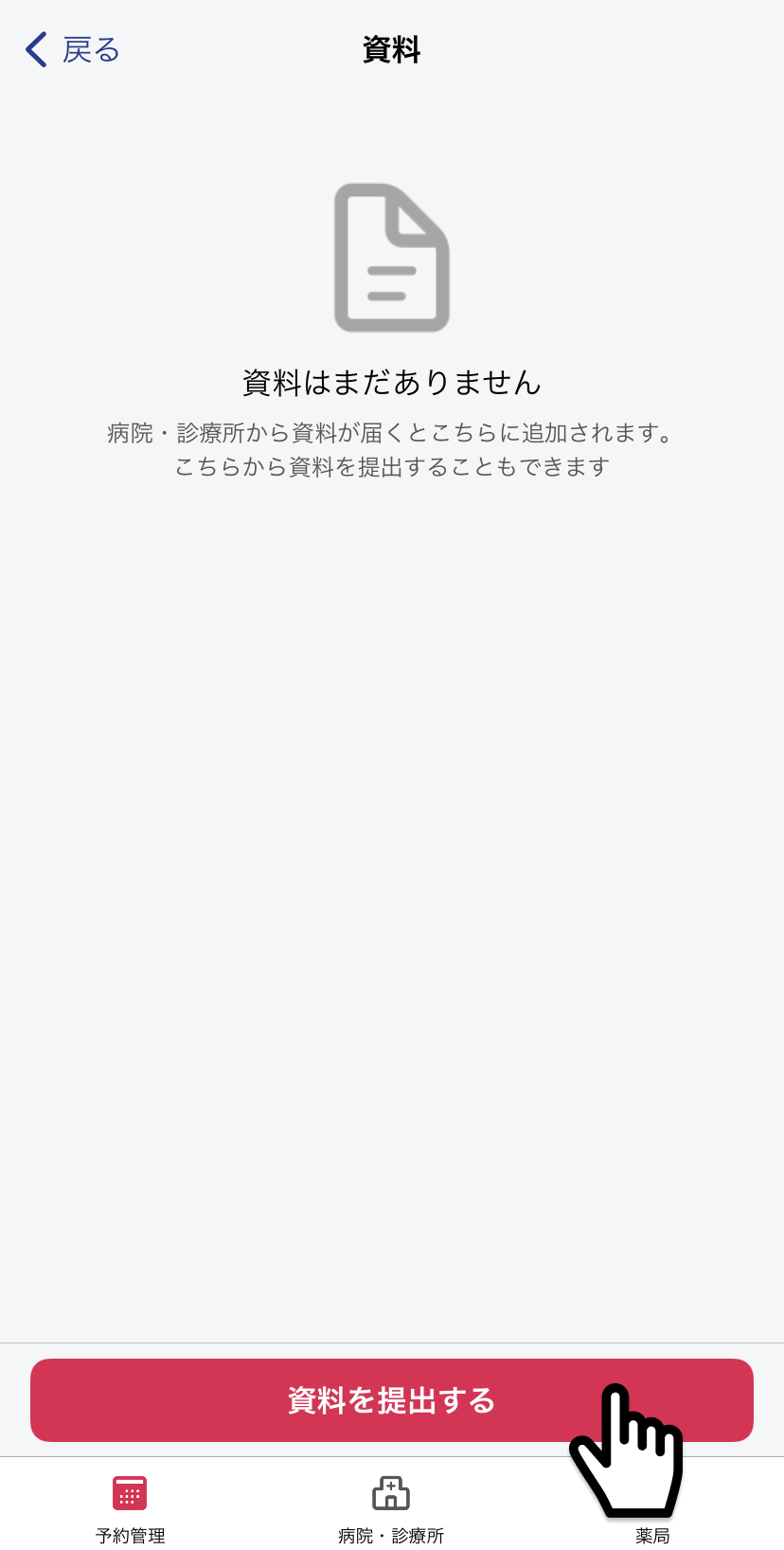Tap the 資料を提出する button

[x=392, y=1400]
